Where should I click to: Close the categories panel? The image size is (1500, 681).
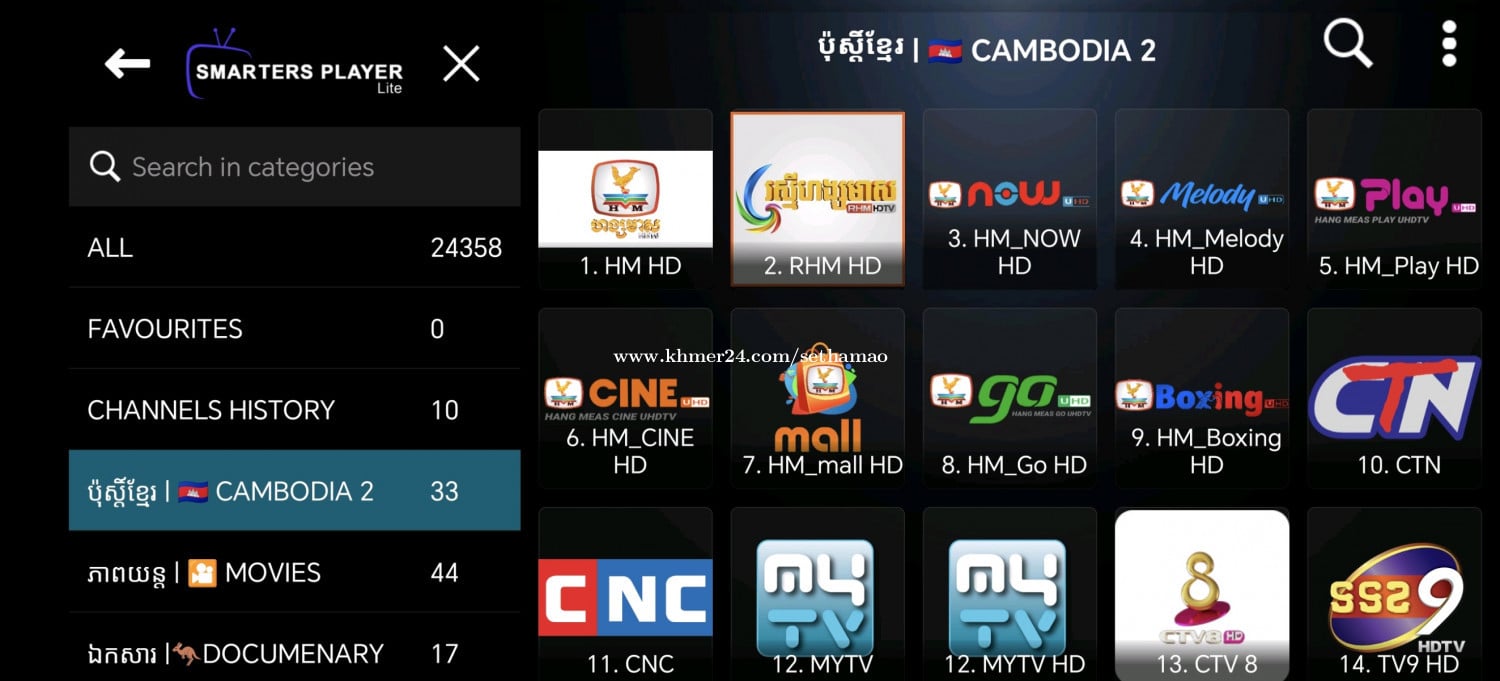tap(461, 65)
